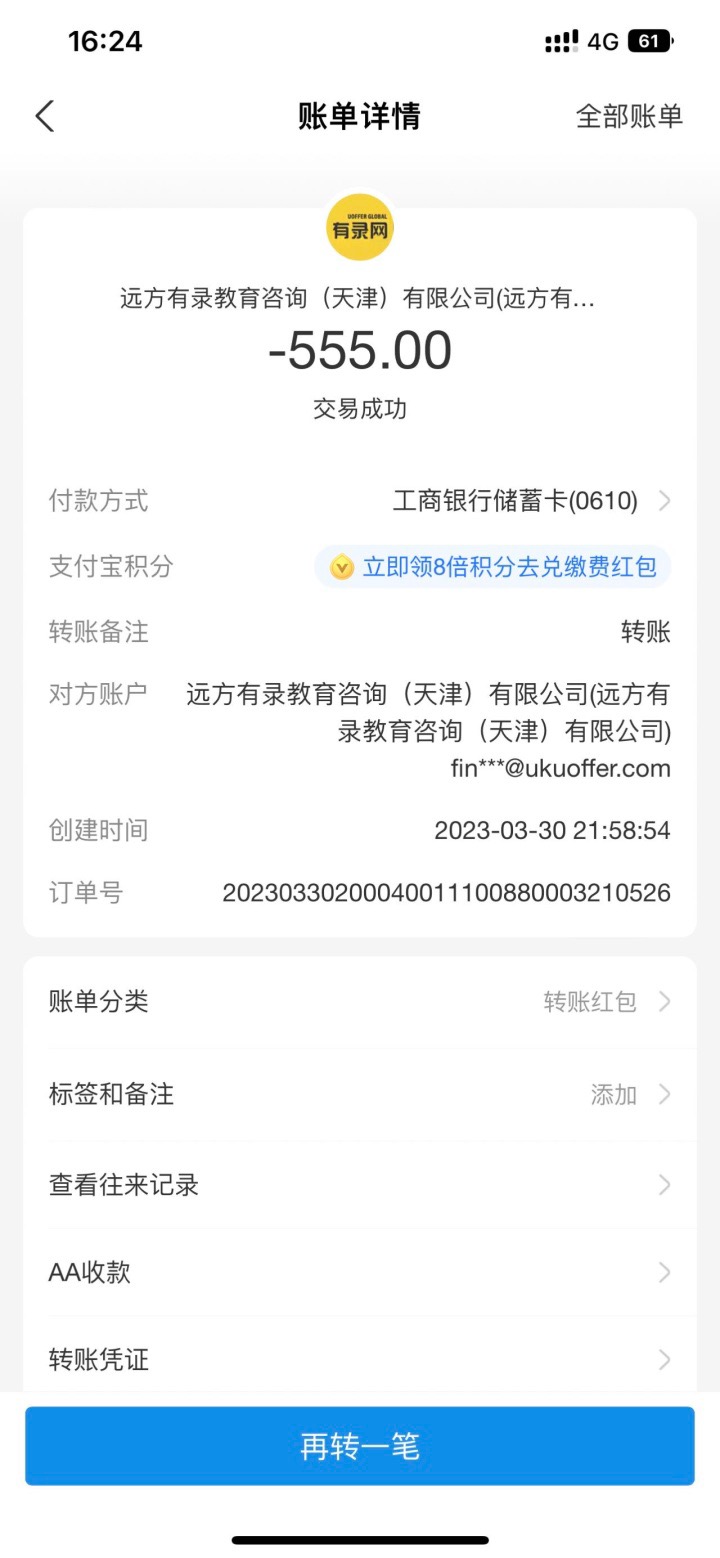This screenshot has height=1558, width=720.
Task: Open 查看往来记录
Action: 360,1185
